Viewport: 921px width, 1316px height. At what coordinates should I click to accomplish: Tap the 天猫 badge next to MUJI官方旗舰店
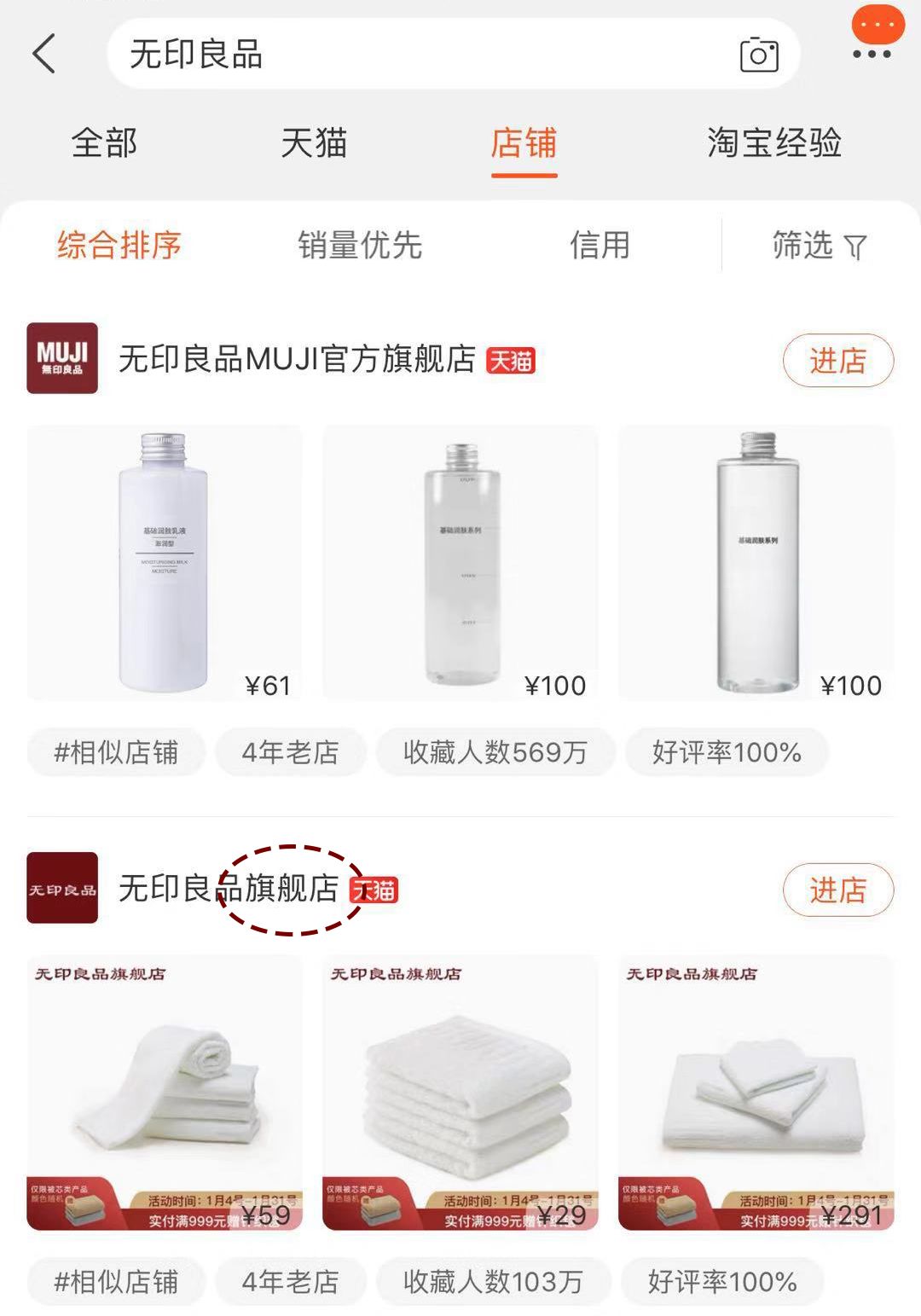512,362
